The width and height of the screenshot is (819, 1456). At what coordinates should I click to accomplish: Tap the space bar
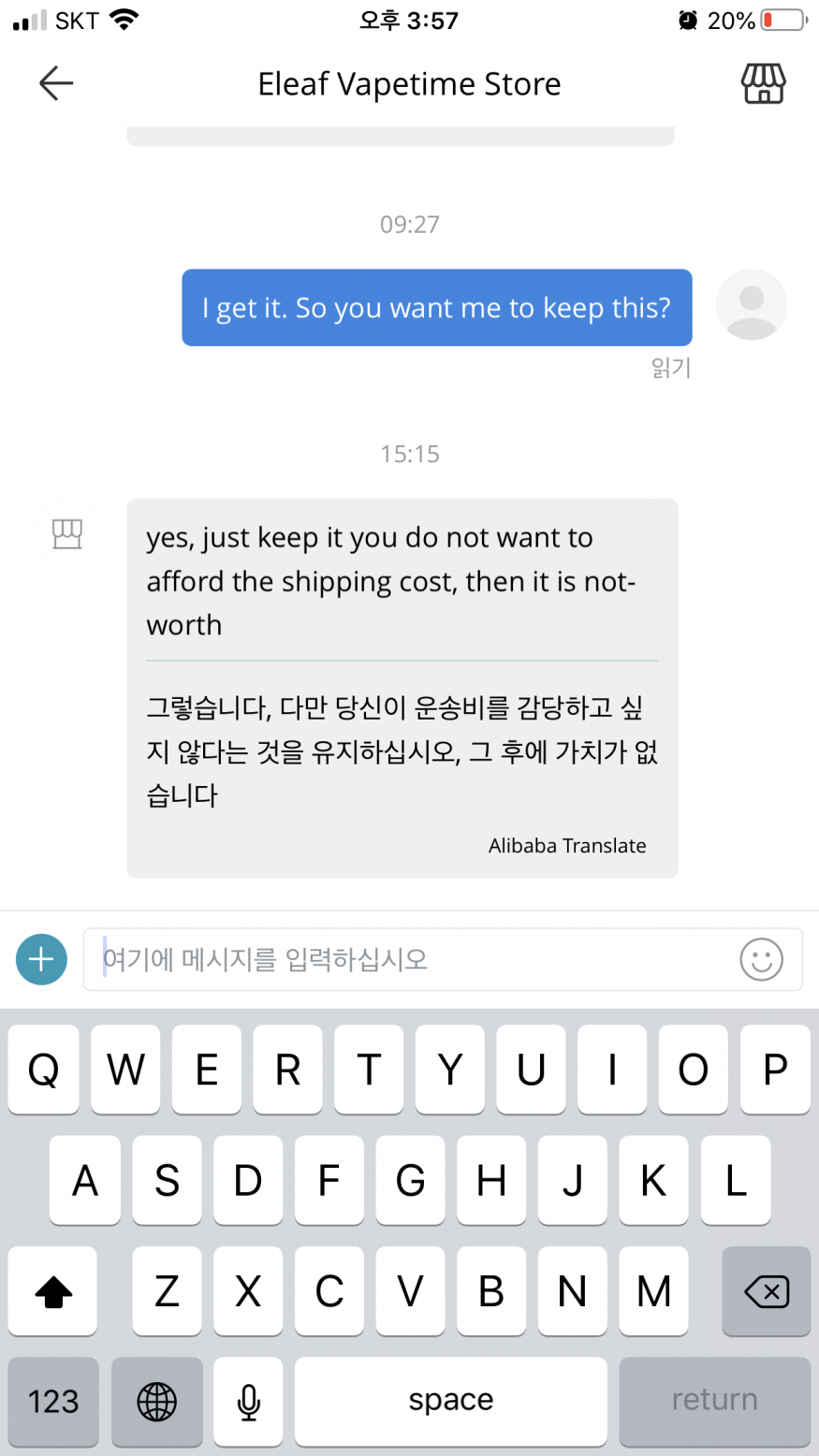[x=450, y=1401]
